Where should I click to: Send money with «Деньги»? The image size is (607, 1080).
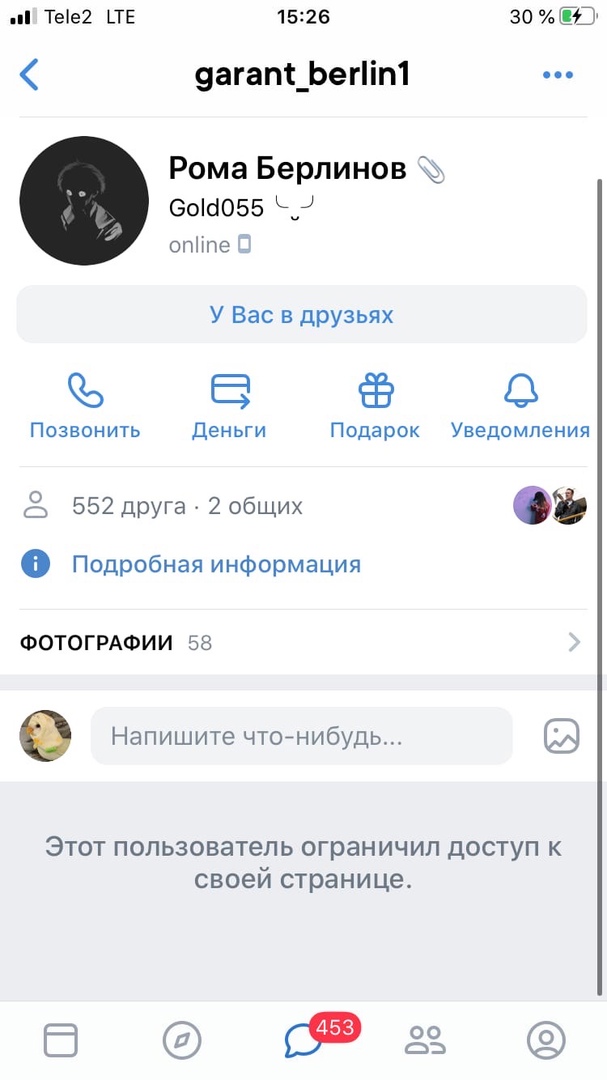click(229, 407)
